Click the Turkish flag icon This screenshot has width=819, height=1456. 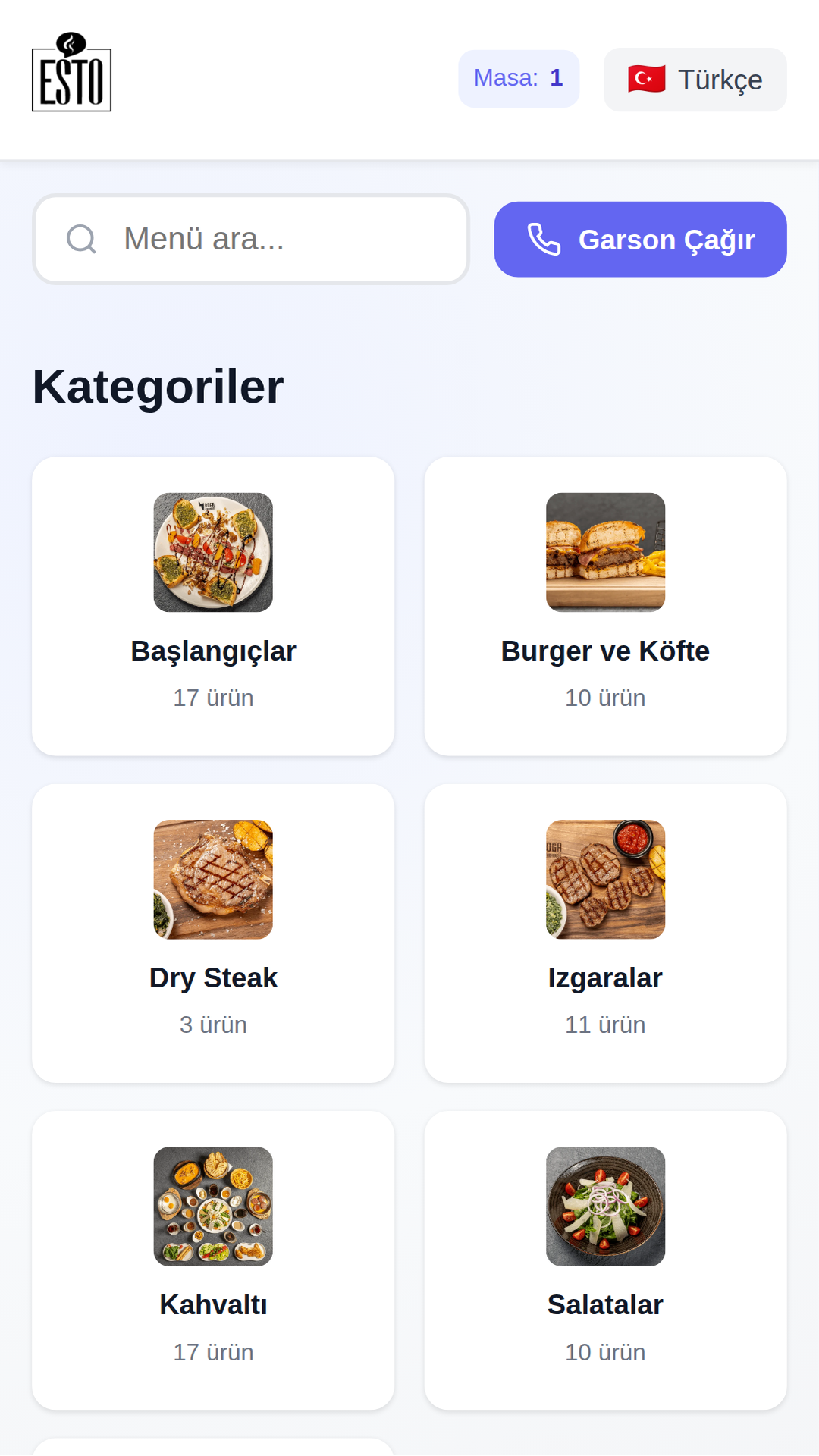(x=646, y=78)
